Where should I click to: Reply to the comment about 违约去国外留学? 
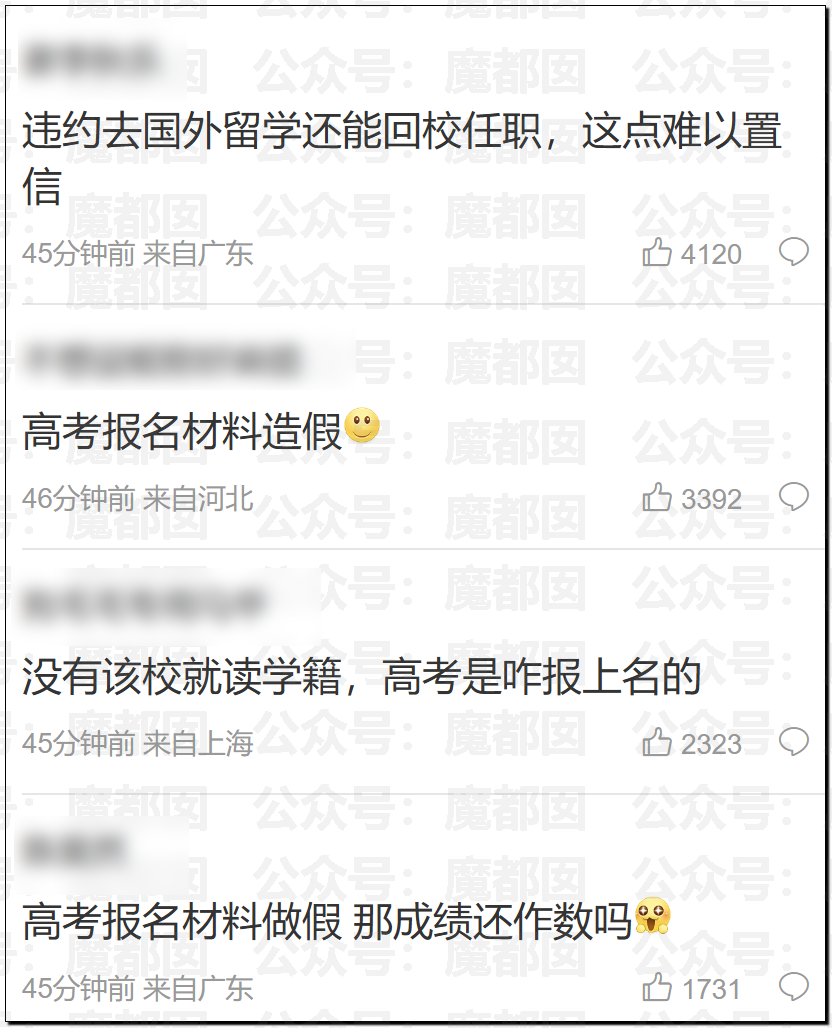tap(794, 252)
